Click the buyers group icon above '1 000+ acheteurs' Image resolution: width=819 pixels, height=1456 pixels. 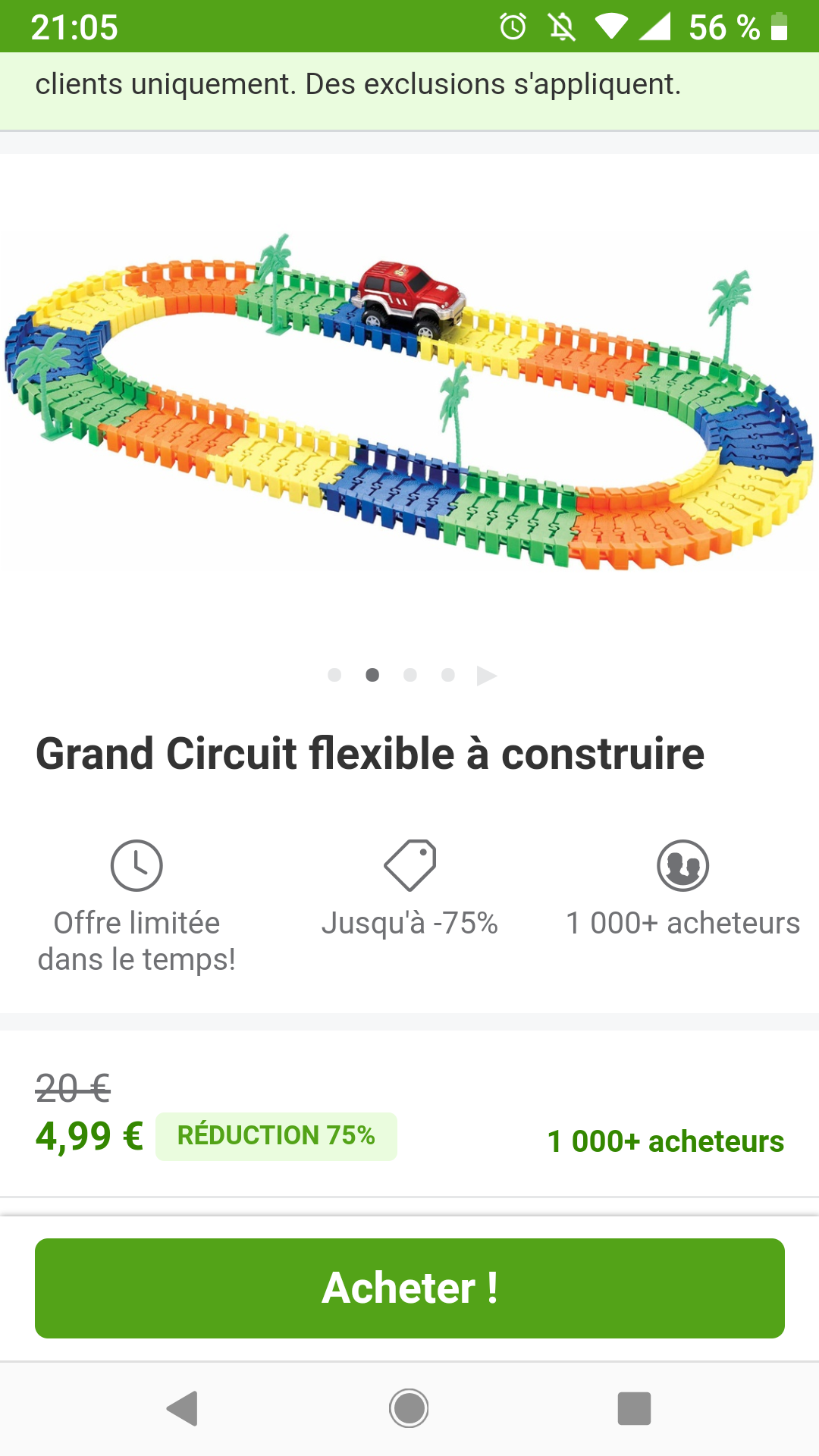(681, 864)
